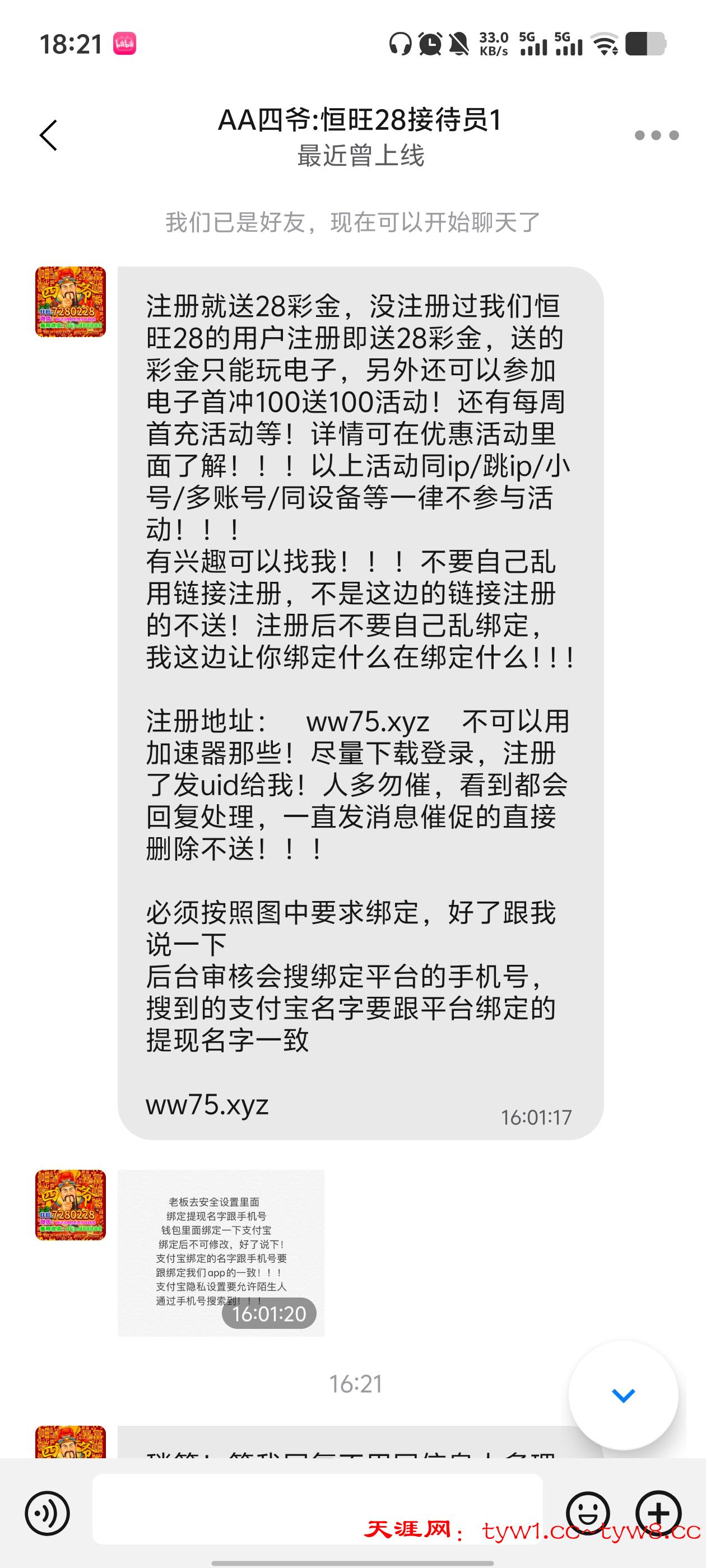706x1568 pixels.
Task: Open the emoji picker
Action: pyautogui.click(x=588, y=1513)
